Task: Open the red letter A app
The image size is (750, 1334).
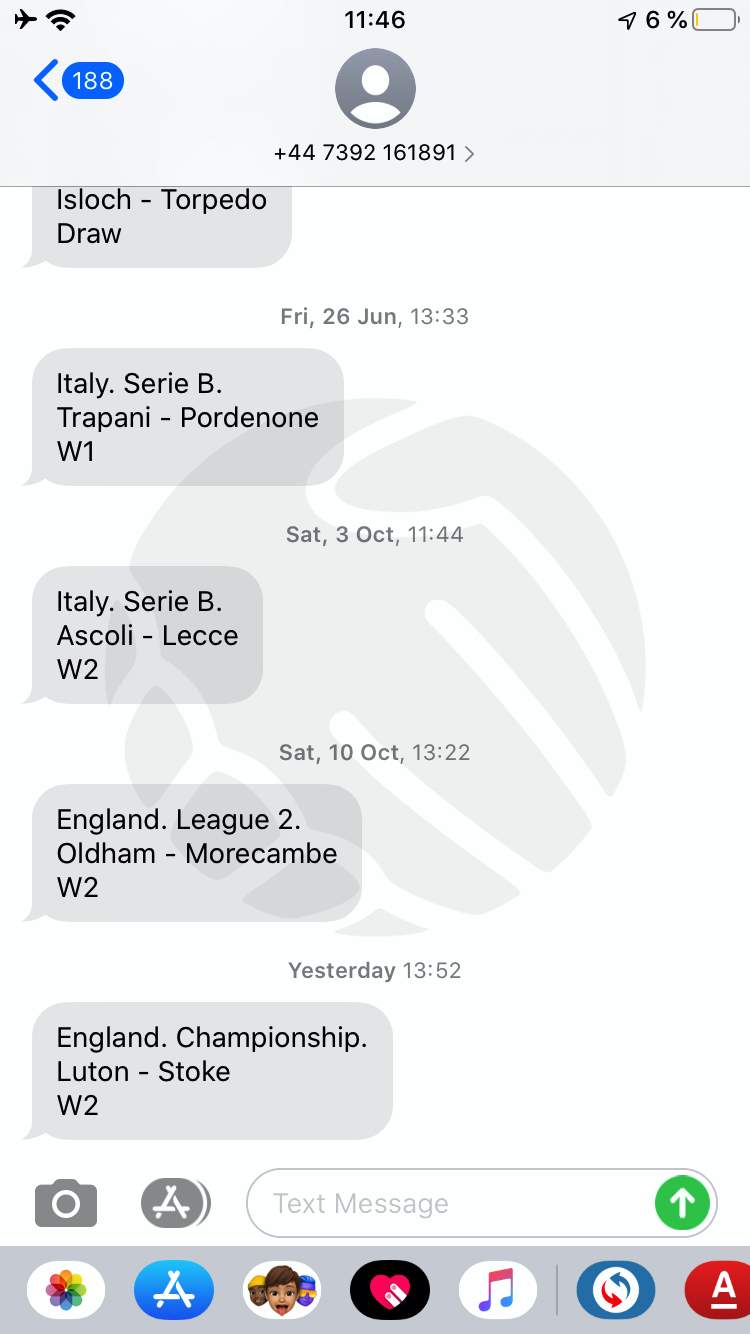Action: pyautogui.click(x=718, y=1290)
